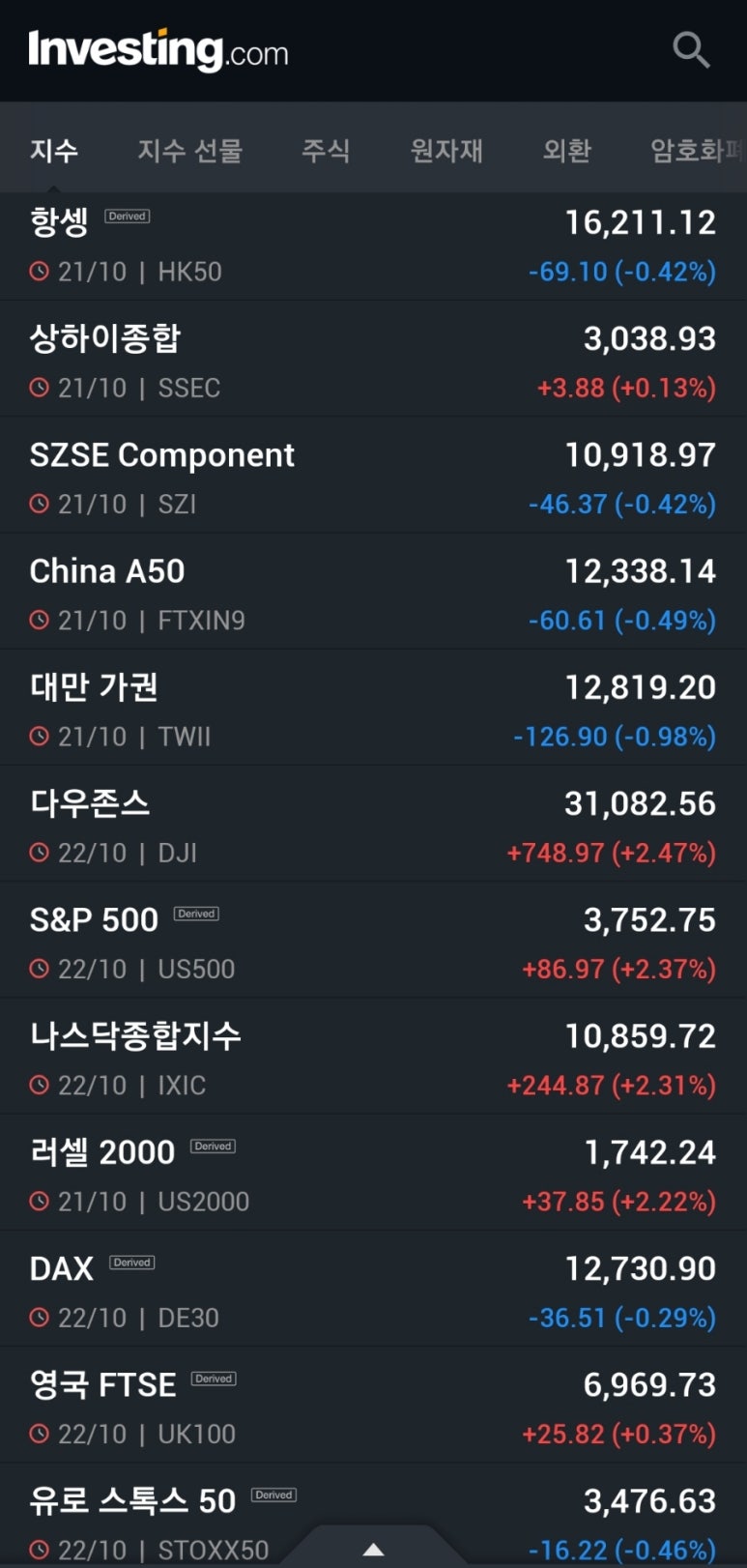The height and width of the screenshot is (1568, 747).
Task: View 러셀 2000 index details
Action: tap(373, 1172)
